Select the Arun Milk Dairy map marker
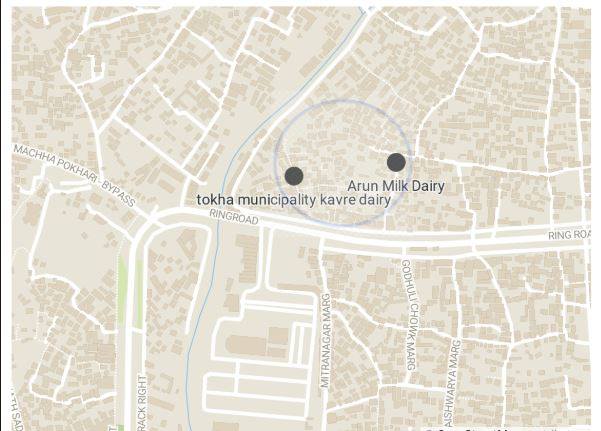 pos(396,162)
